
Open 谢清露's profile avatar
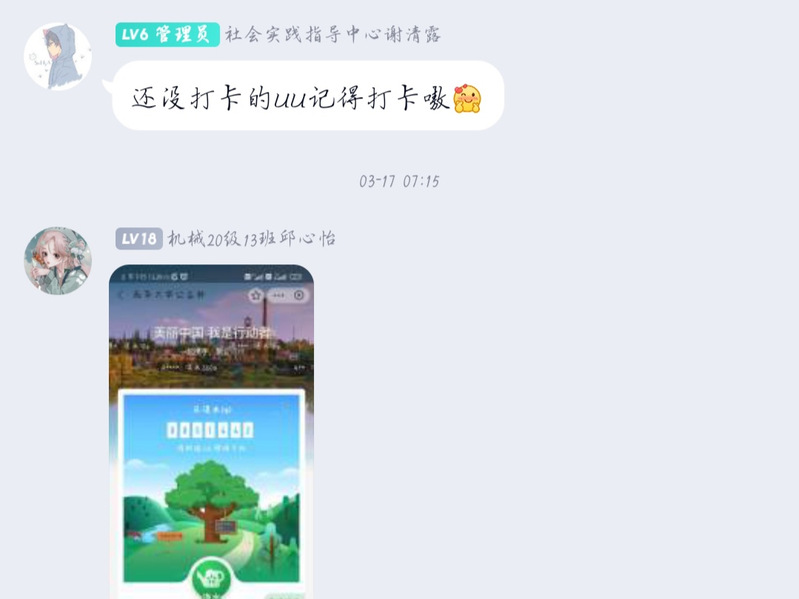pyautogui.click(x=58, y=57)
